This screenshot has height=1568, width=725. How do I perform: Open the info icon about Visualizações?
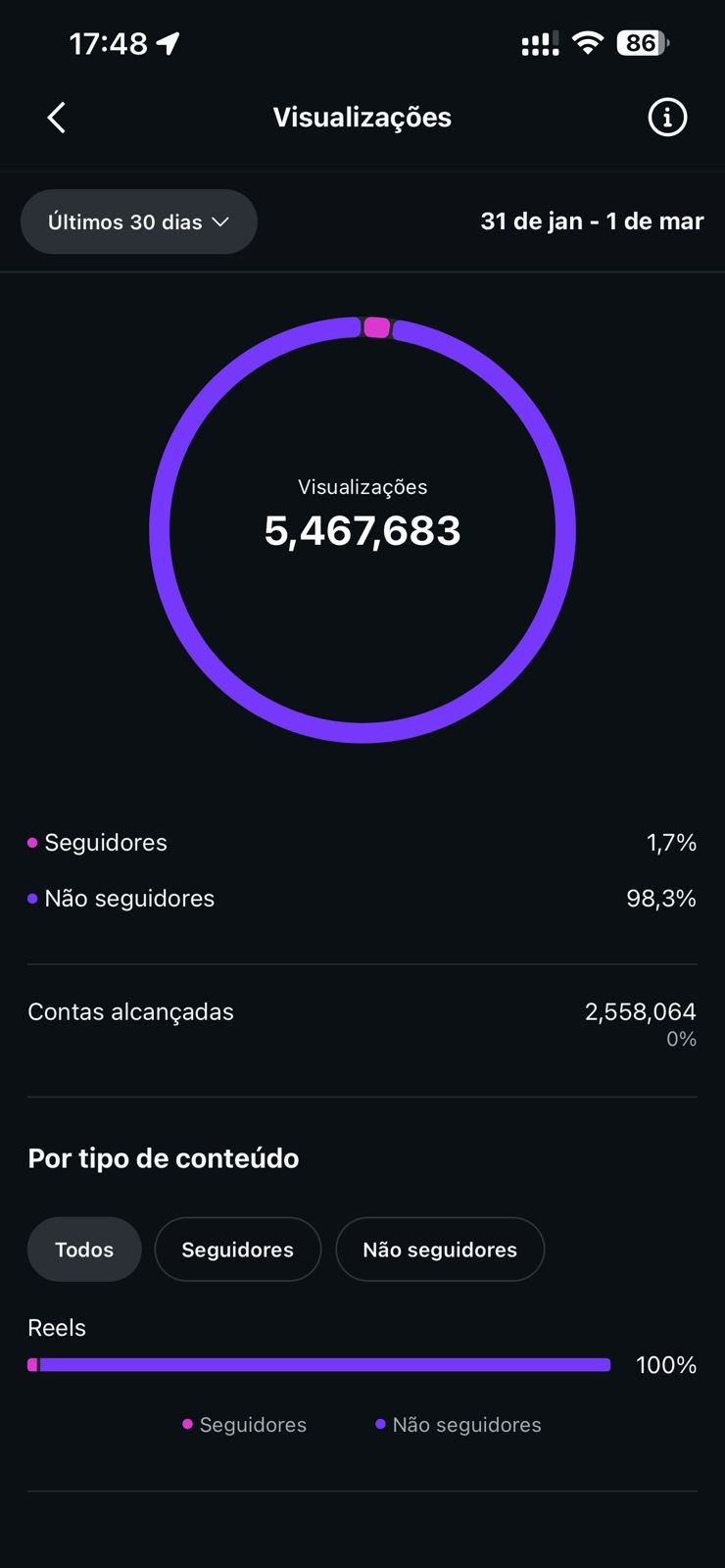click(667, 118)
